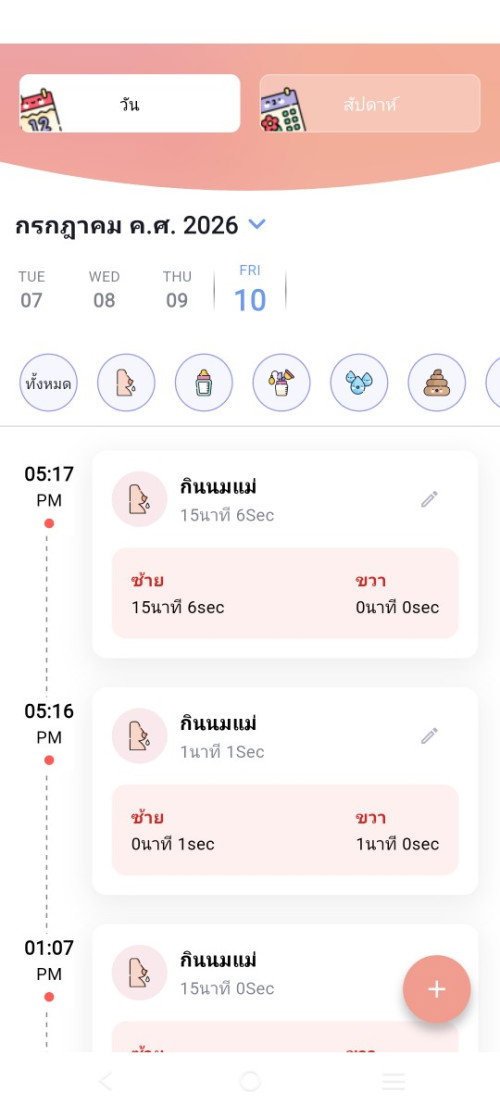The image size is (500, 1106).
Task: Select Tuesday 07 in the date strip
Action: (x=31, y=290)
